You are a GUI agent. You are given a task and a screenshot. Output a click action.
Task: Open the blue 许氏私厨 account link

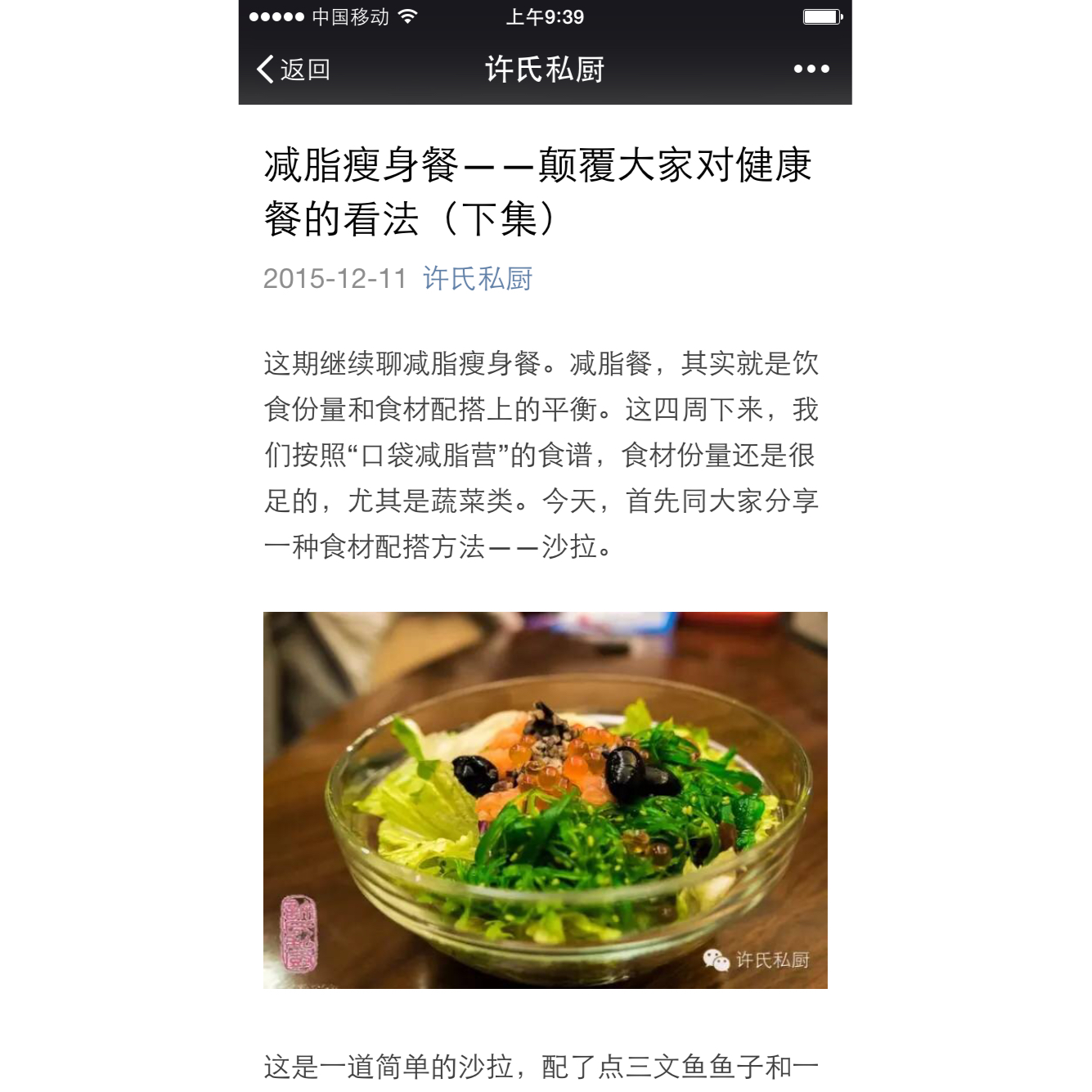(x=477, y=279)
